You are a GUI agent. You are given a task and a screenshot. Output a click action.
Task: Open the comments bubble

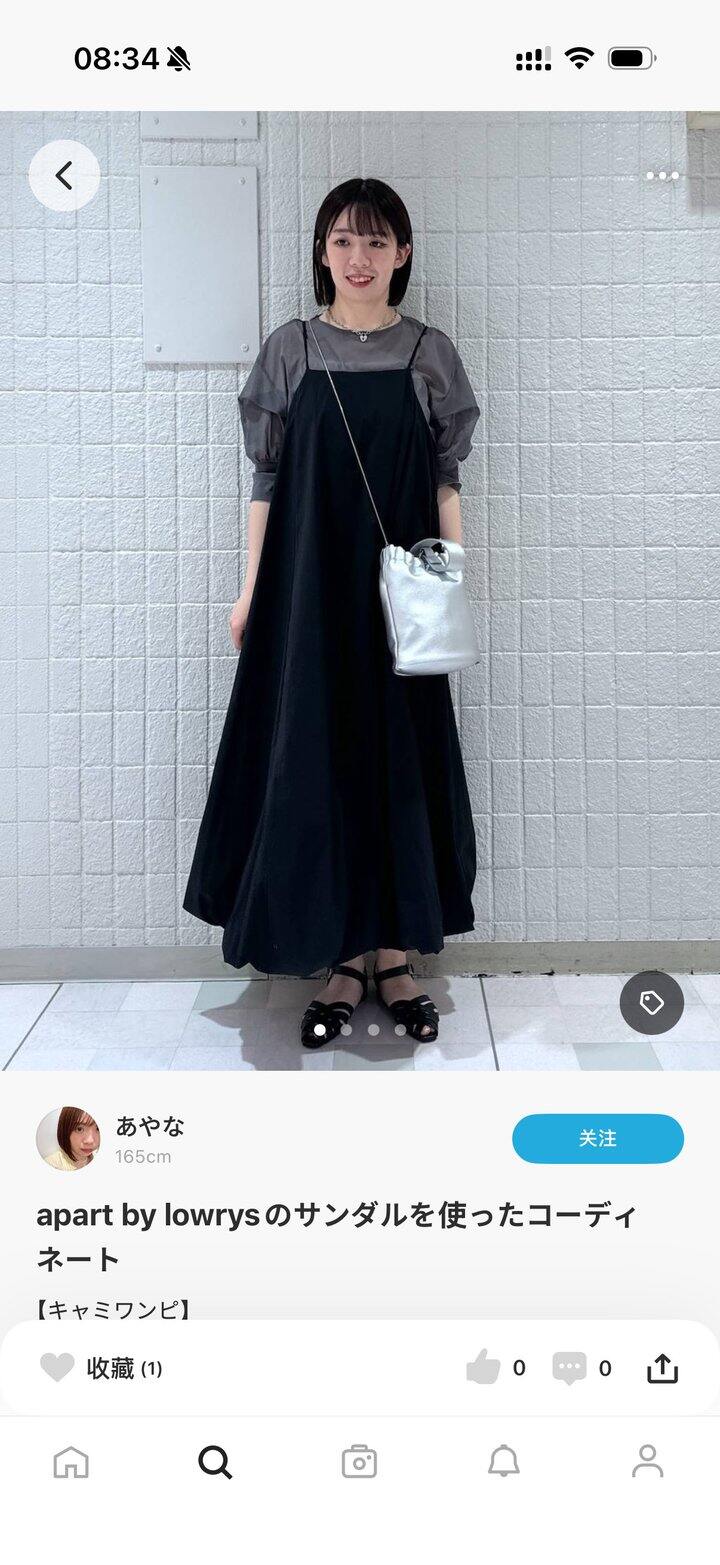[570, 1367]
